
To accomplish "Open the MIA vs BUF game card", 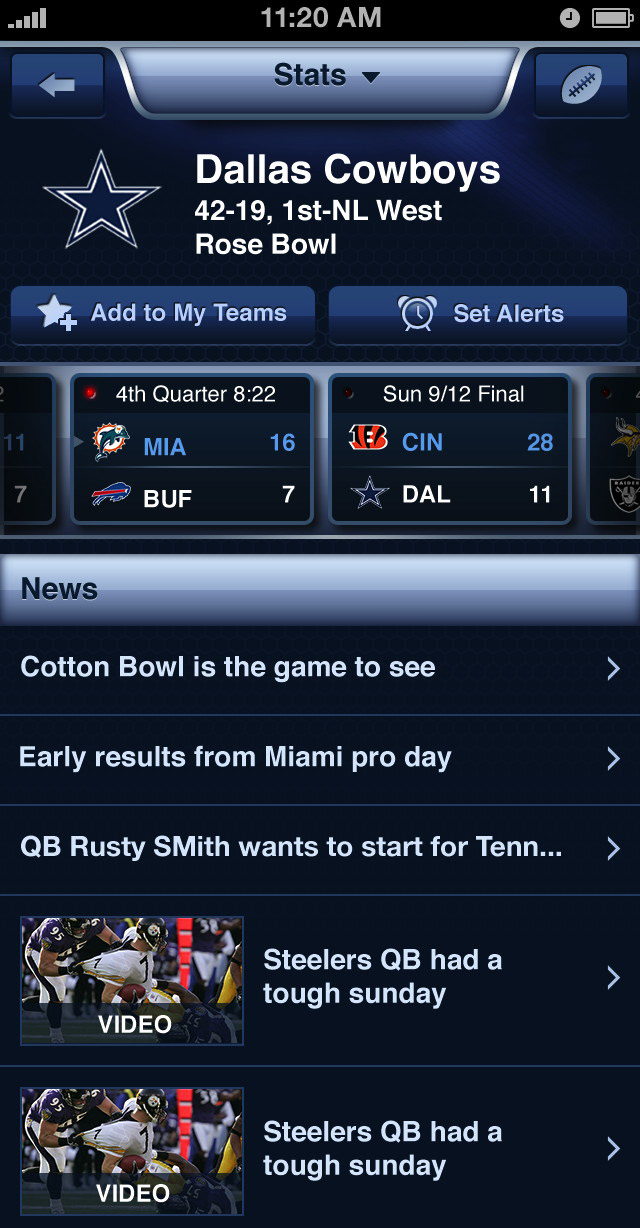I will pos(192,449).
